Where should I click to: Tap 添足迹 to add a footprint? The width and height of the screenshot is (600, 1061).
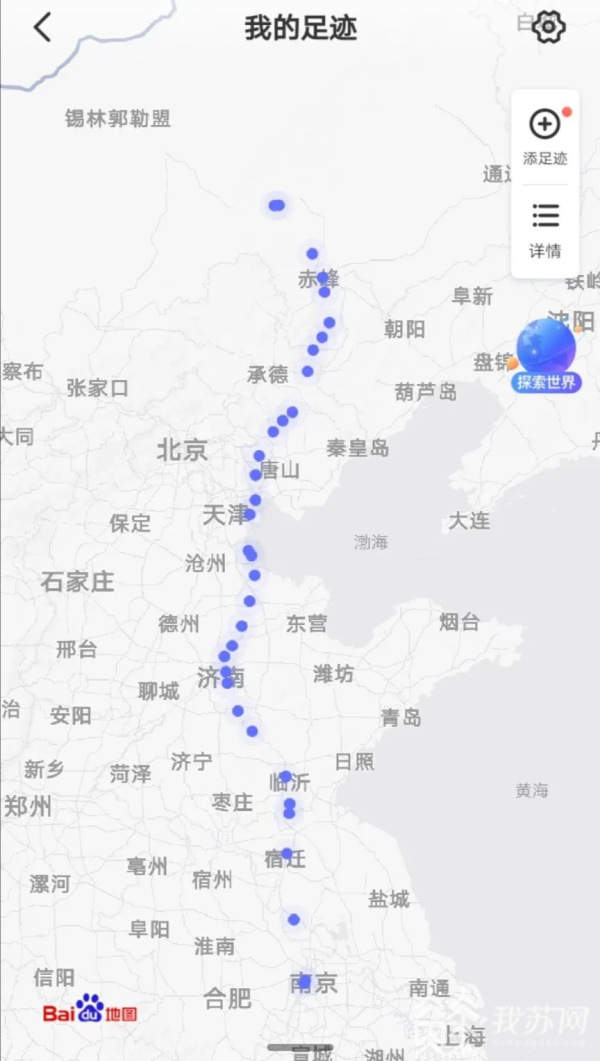coord(545,137)
